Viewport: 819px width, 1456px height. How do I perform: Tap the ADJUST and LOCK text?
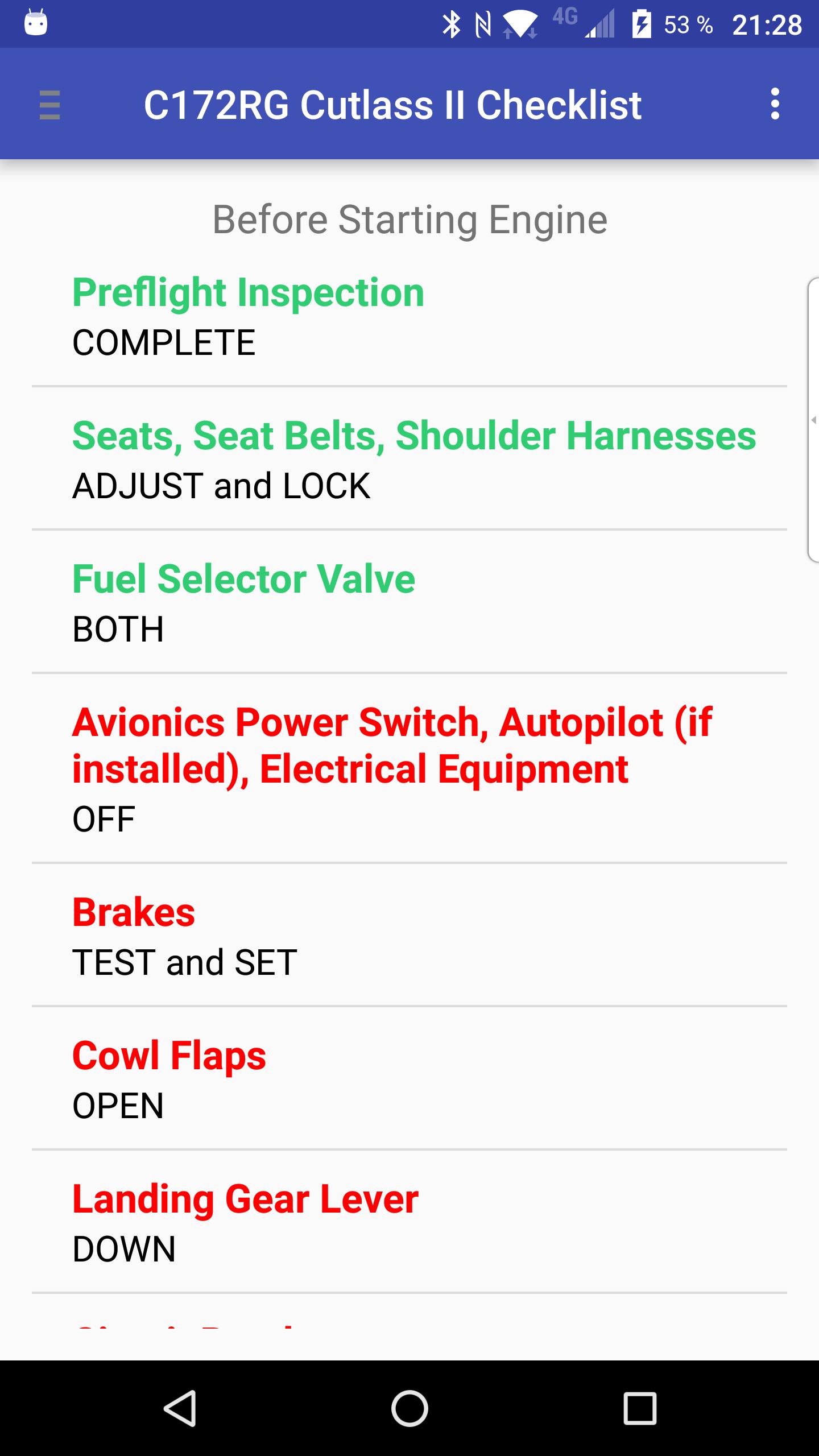(x=221, y=486)
